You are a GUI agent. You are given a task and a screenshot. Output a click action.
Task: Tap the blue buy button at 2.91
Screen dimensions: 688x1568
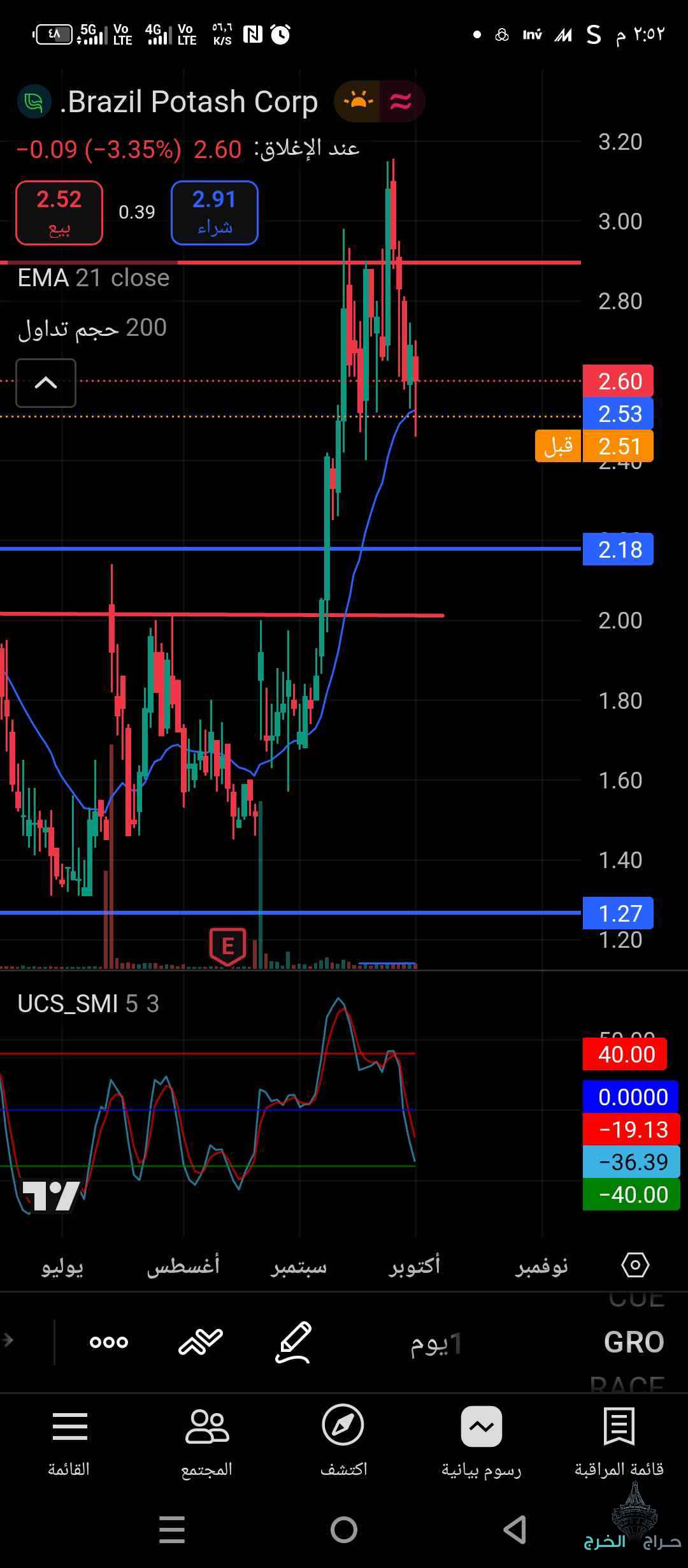tap(214, 213)
